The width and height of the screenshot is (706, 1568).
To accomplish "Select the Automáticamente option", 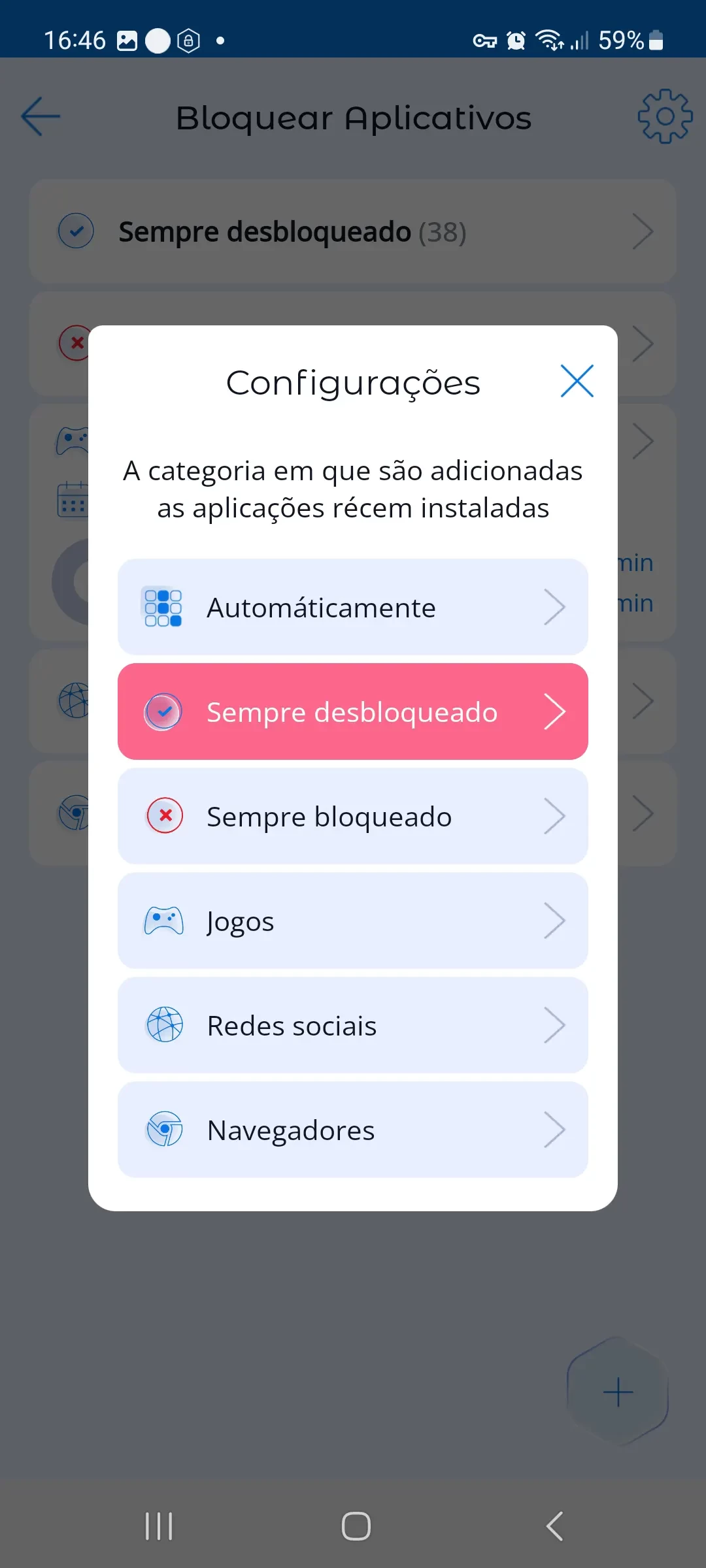I will click(x=353, y=607).
